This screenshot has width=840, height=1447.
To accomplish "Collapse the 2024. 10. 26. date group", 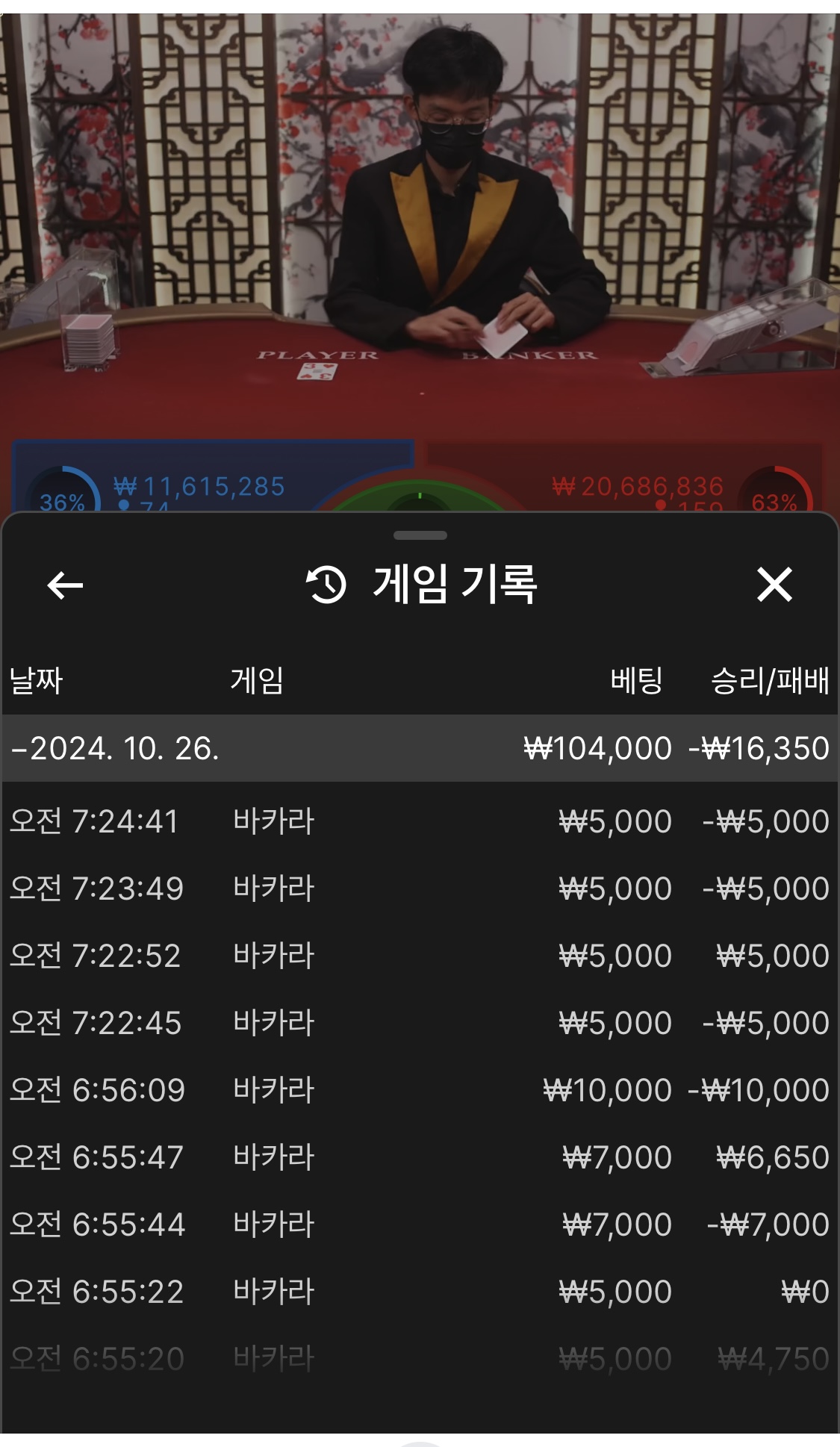I will tap(420, 748).
